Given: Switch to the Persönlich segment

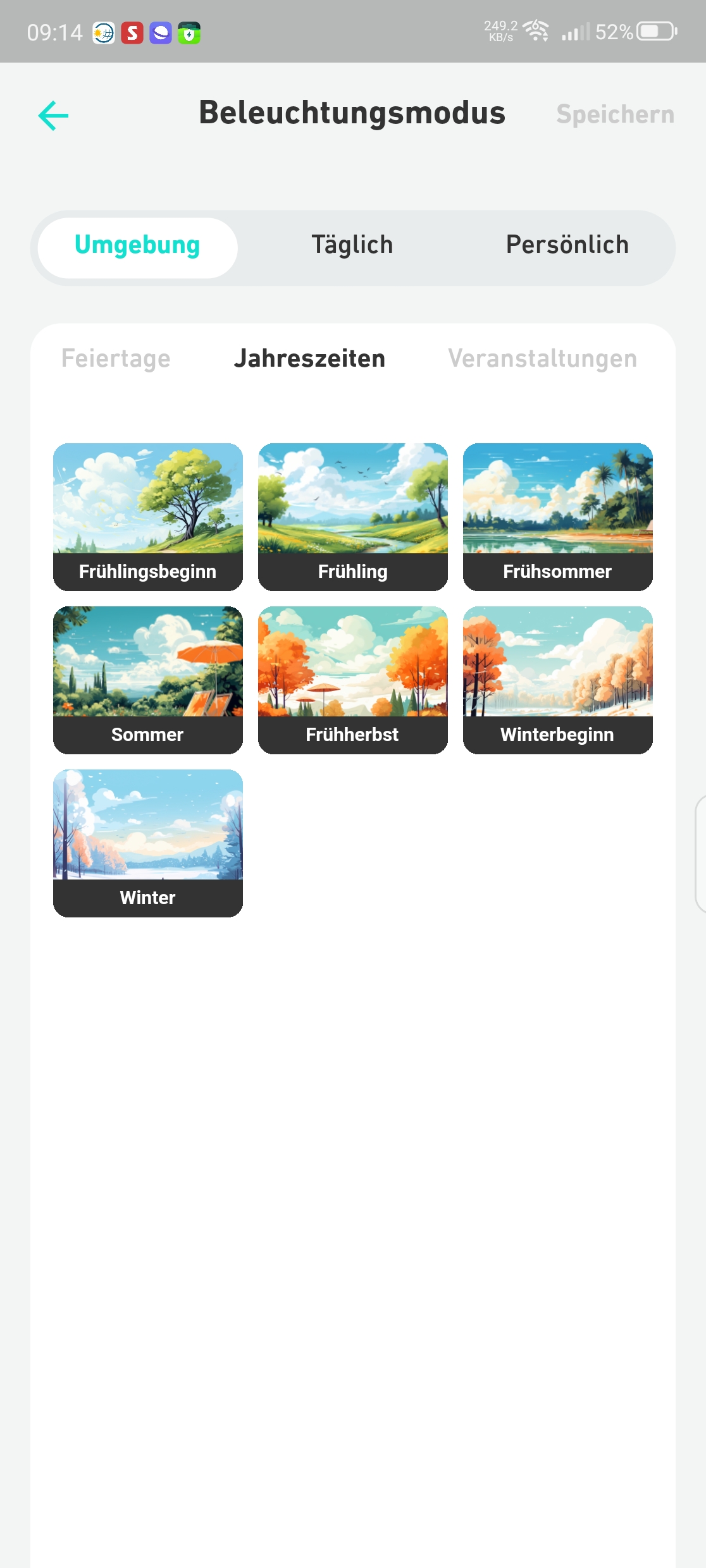Looking at the screenshot, I should tap(567, 245).
